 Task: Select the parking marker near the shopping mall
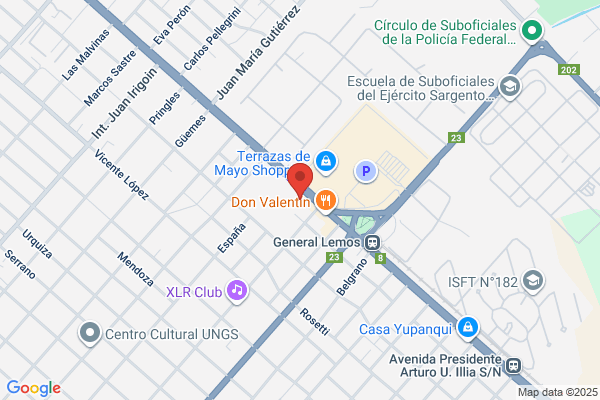pyautogui.click(x=366, y=171)
